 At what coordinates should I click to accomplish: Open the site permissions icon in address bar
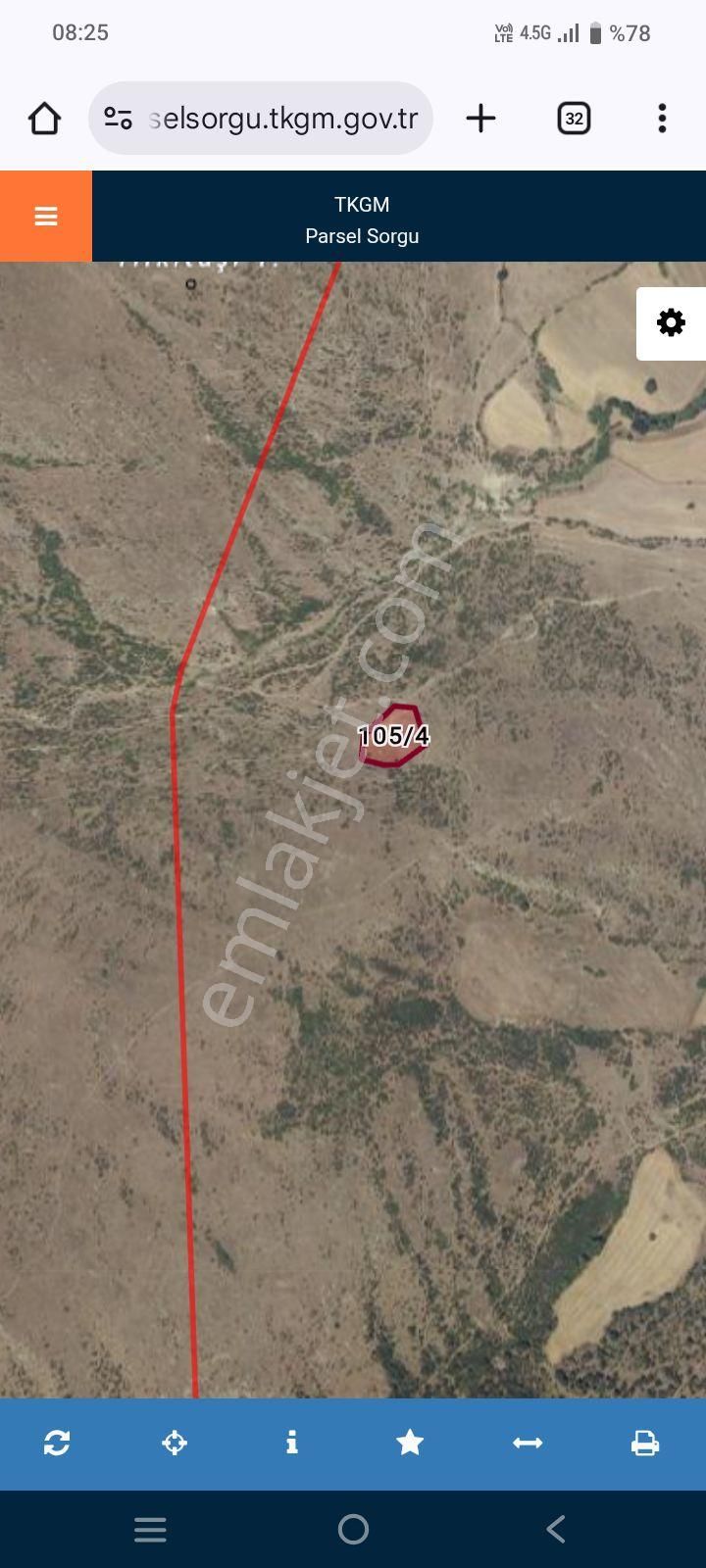pyautogui.click(x=118, y=118)
